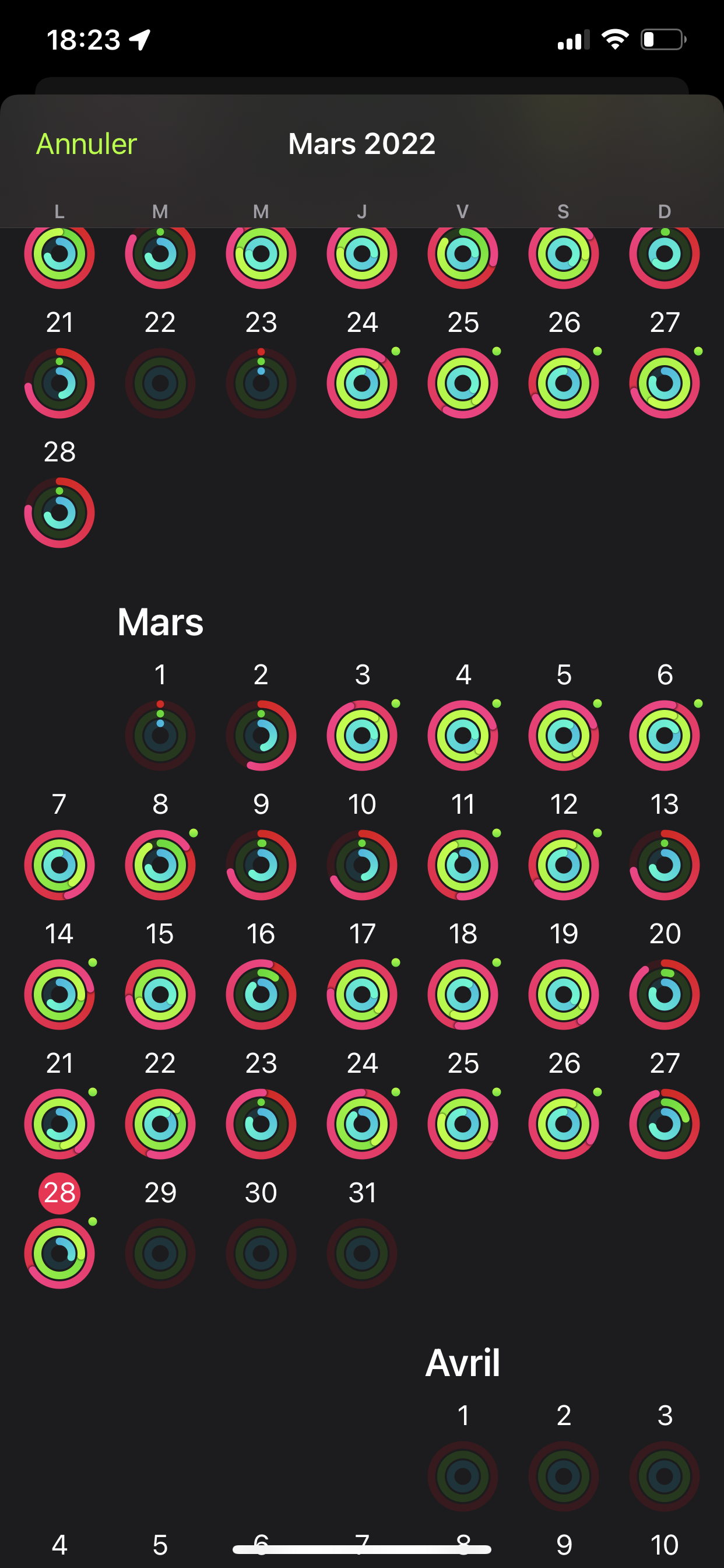This screenshot has height=1568, width=724.
Task: Select March 10 activity rings
Action: [x=362, y=864]
